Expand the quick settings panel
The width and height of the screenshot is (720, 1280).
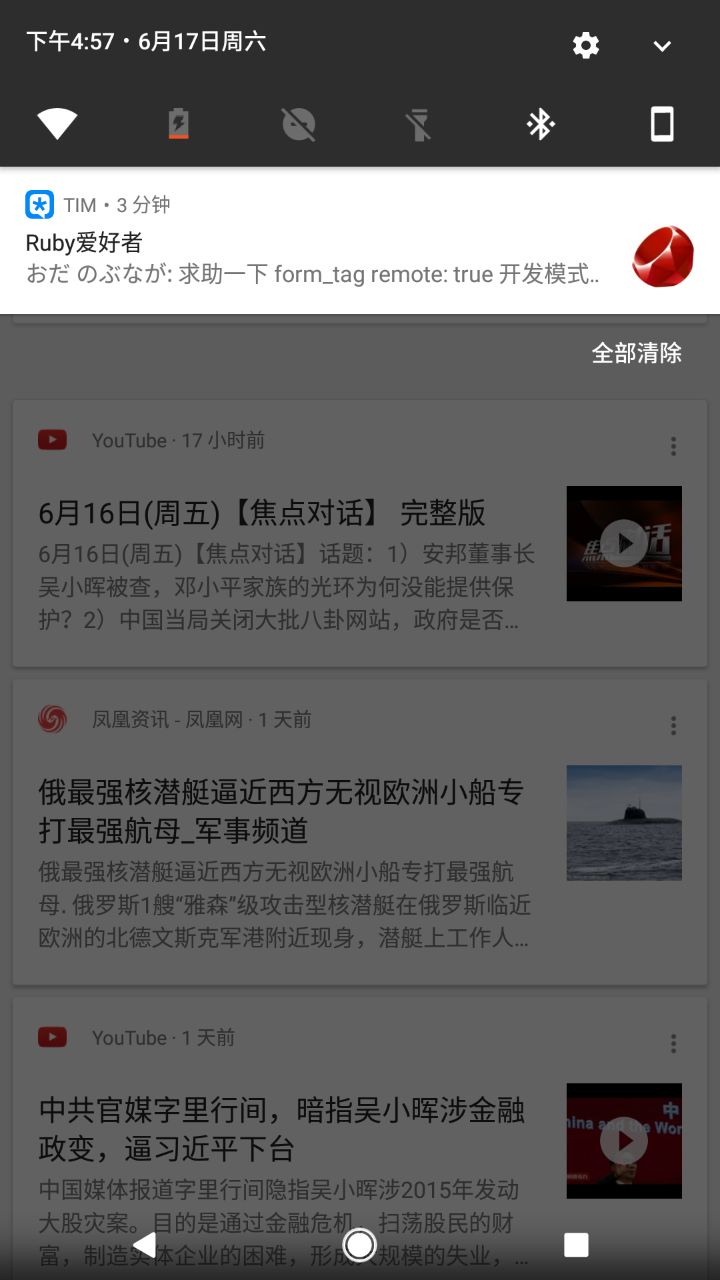(661, 45)
